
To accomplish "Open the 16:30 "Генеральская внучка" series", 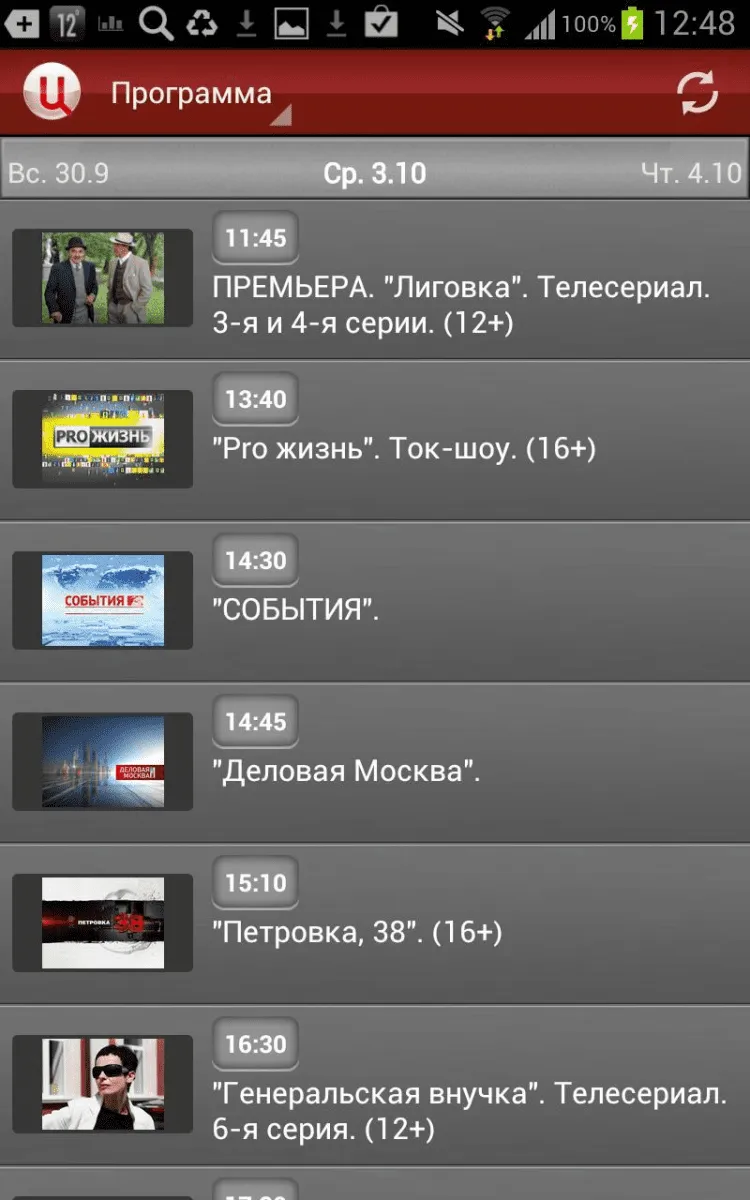I will coord(469,1110).
